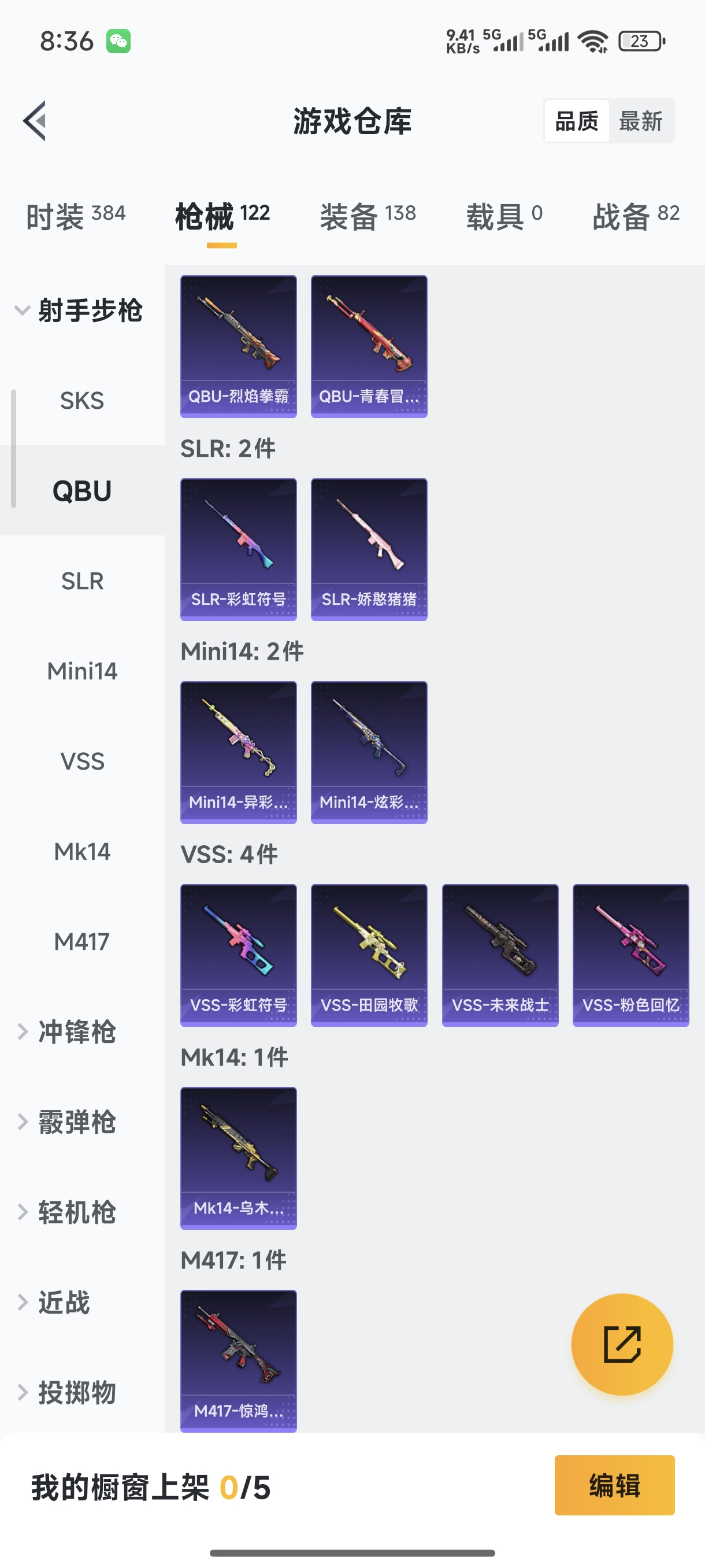Tap the 编辑 button
705x1568 pixels.
pos(614,1485)
